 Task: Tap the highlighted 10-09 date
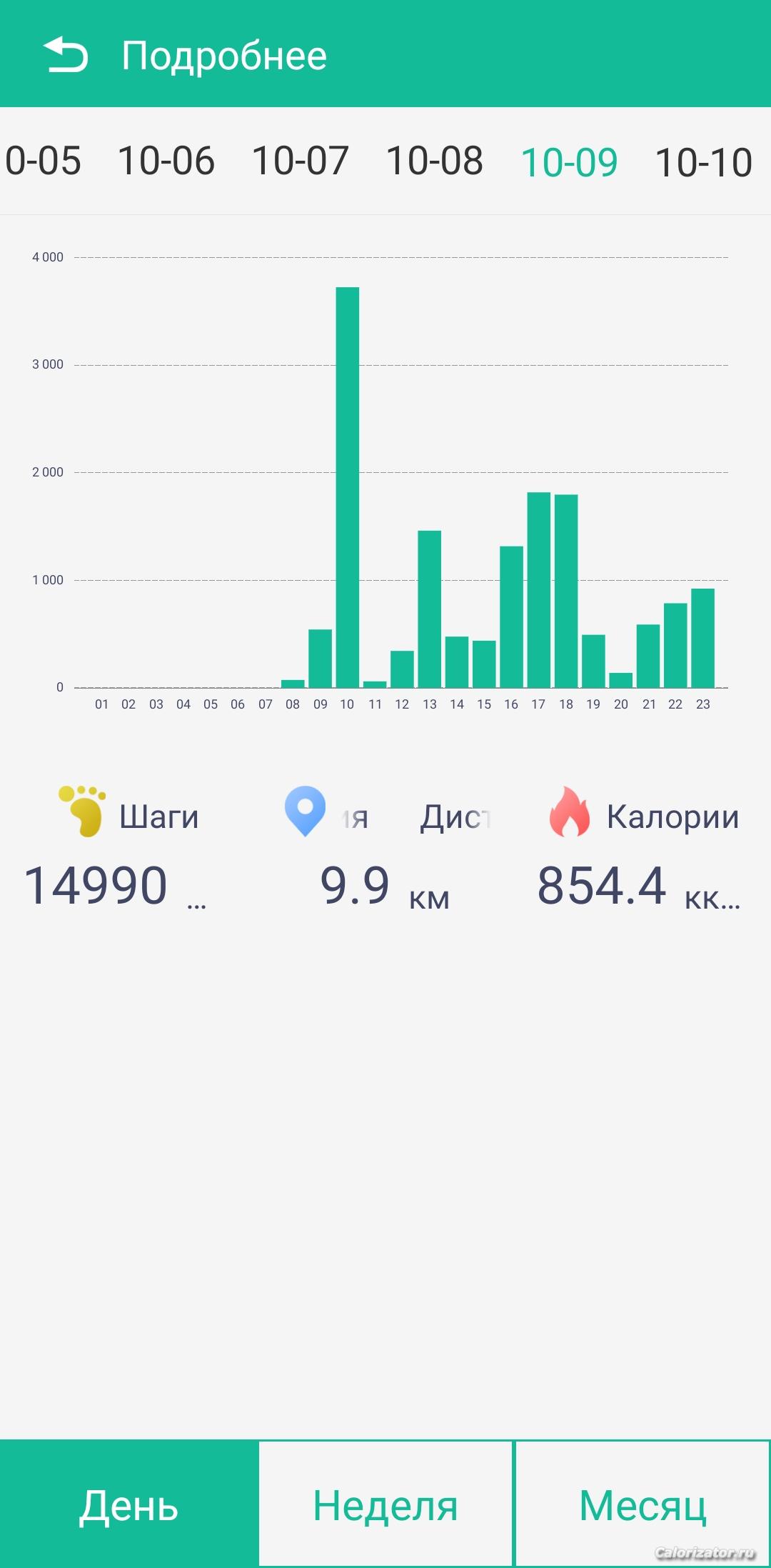569,162
